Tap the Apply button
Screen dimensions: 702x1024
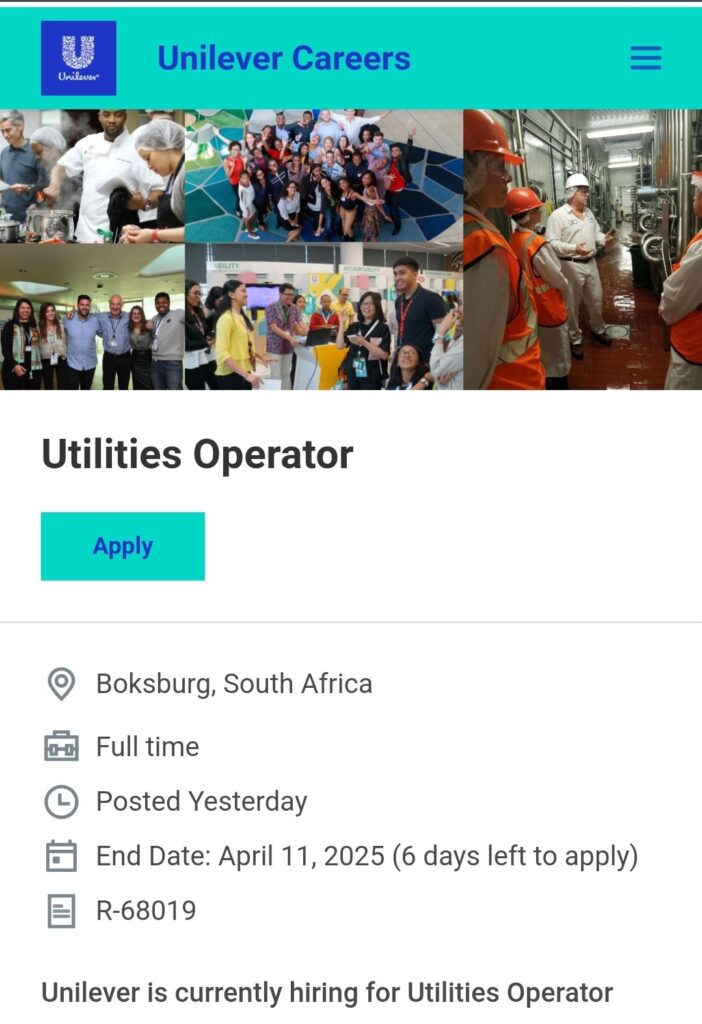123,546
